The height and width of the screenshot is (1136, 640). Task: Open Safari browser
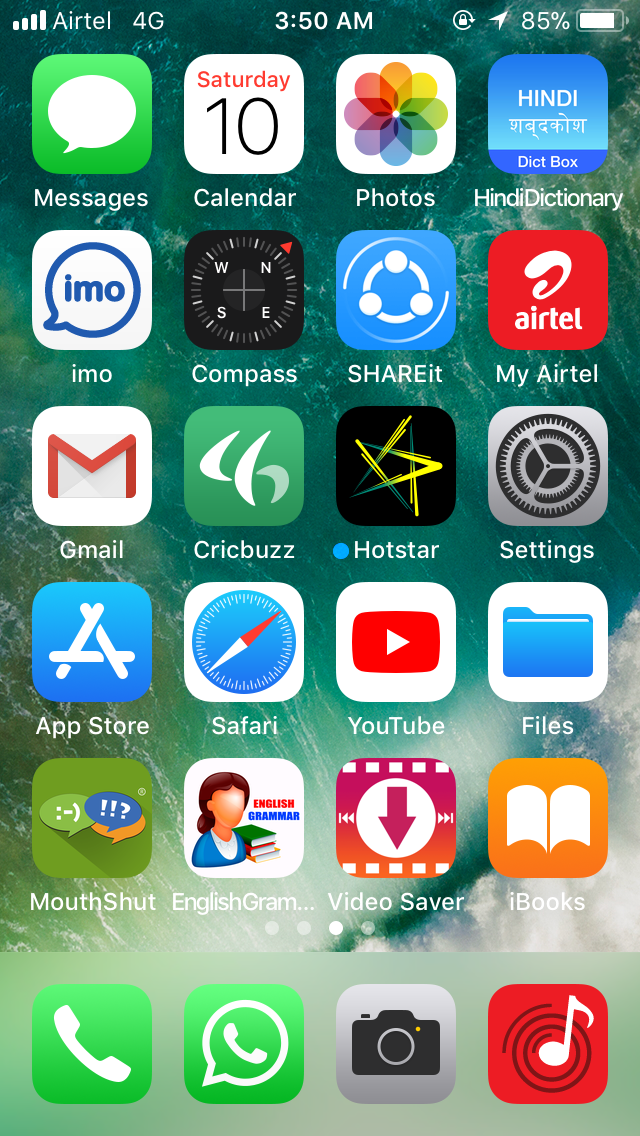tap(244, 642)
